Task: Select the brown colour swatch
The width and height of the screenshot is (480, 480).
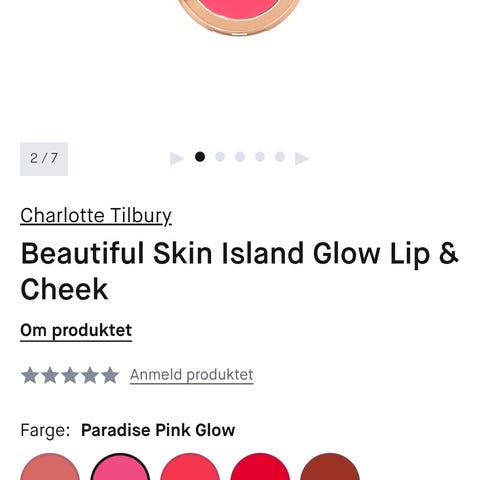Action: 330,467
